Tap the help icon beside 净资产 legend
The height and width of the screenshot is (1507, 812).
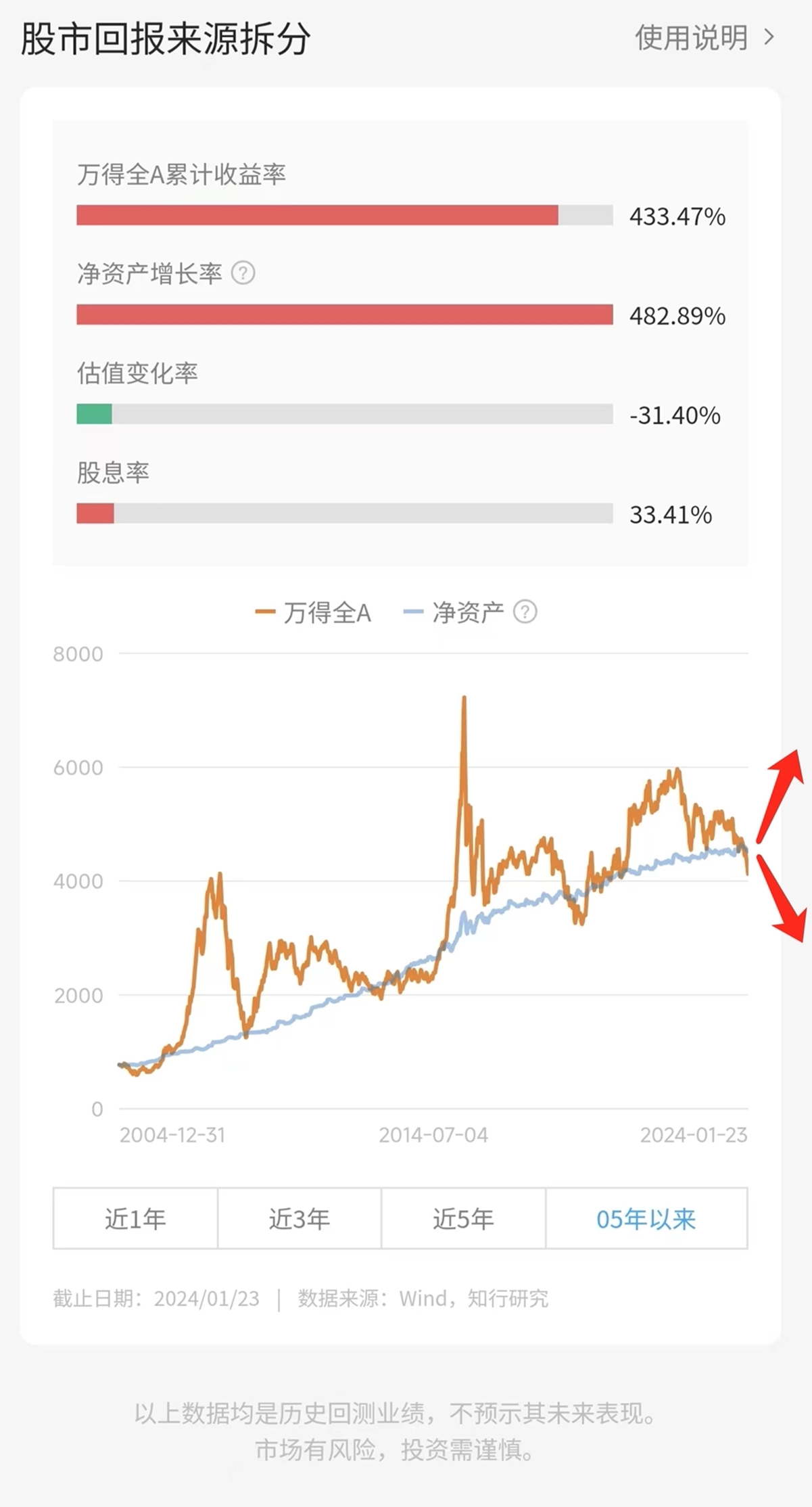tap(525, 612)
